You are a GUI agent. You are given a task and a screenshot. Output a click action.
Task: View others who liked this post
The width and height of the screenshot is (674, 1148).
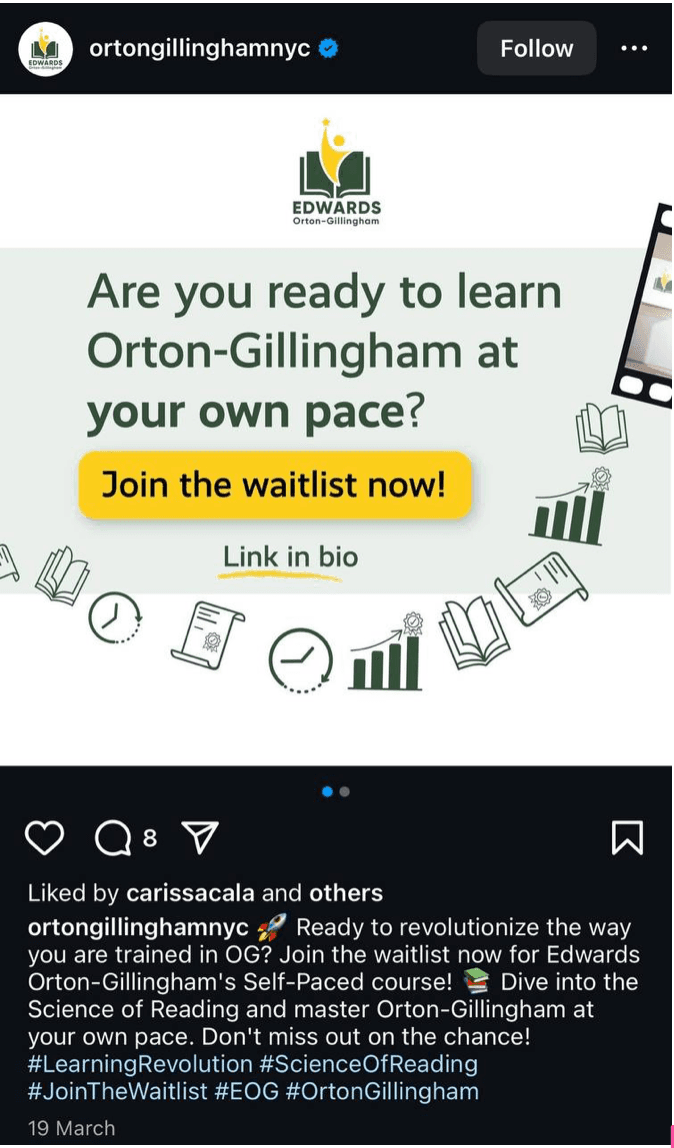click(346, 892)
